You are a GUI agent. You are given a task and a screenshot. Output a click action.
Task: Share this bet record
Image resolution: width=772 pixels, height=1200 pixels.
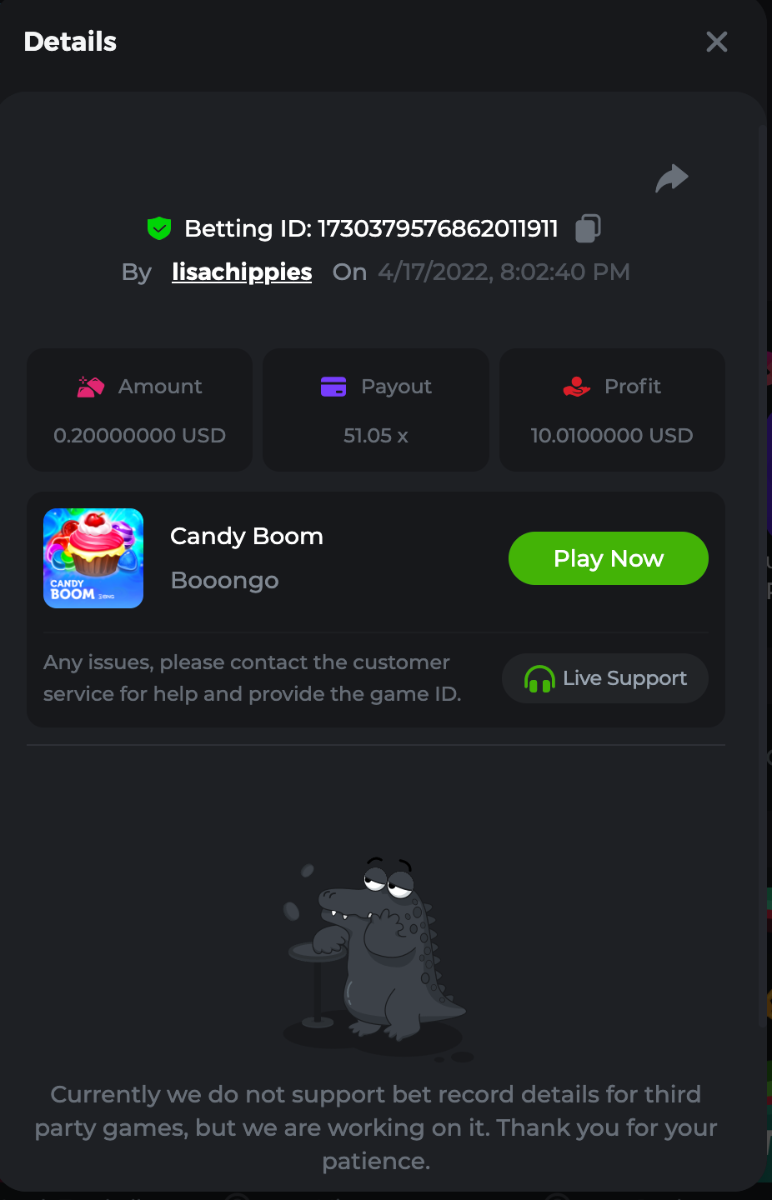(x=672, y=179)
